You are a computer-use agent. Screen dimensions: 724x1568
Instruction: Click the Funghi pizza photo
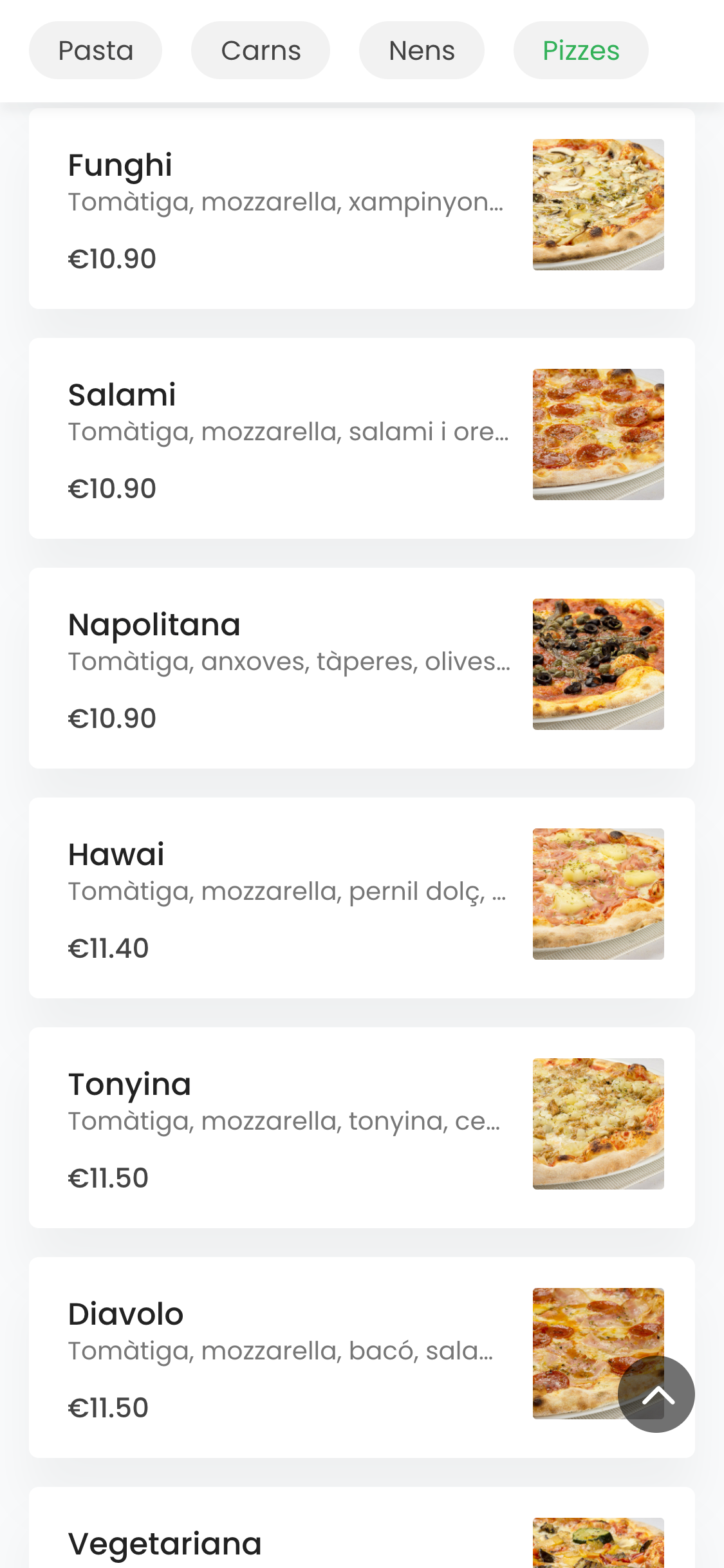coord(598,205)
